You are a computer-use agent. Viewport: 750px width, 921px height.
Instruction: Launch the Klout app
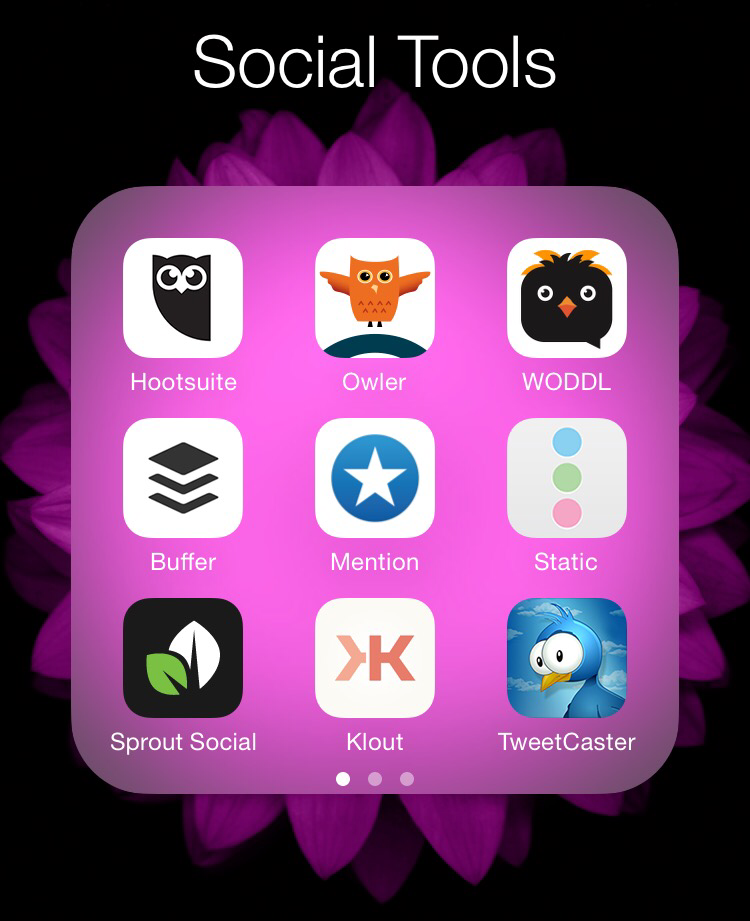(375, 658)
